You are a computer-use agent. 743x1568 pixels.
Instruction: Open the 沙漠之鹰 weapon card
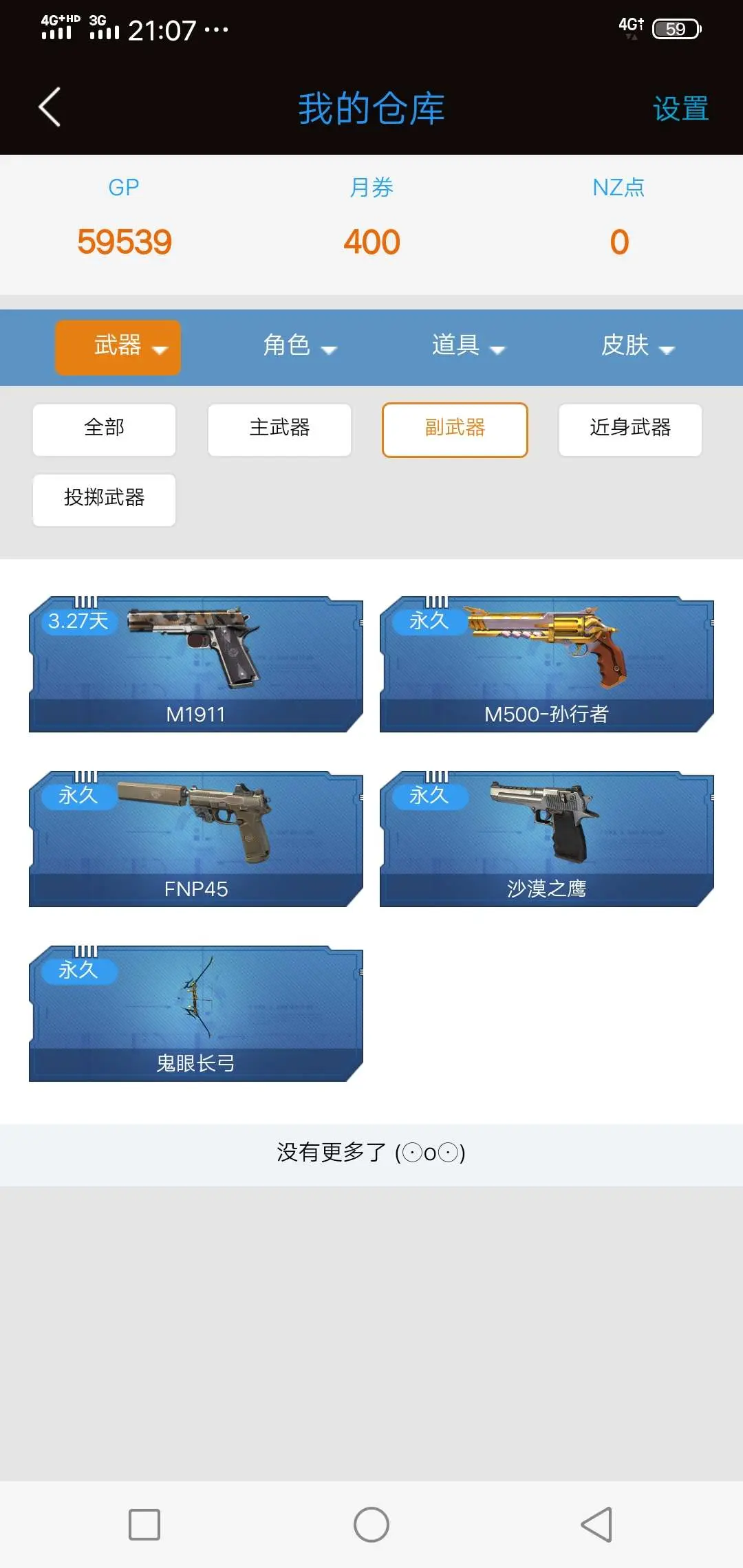547,839
